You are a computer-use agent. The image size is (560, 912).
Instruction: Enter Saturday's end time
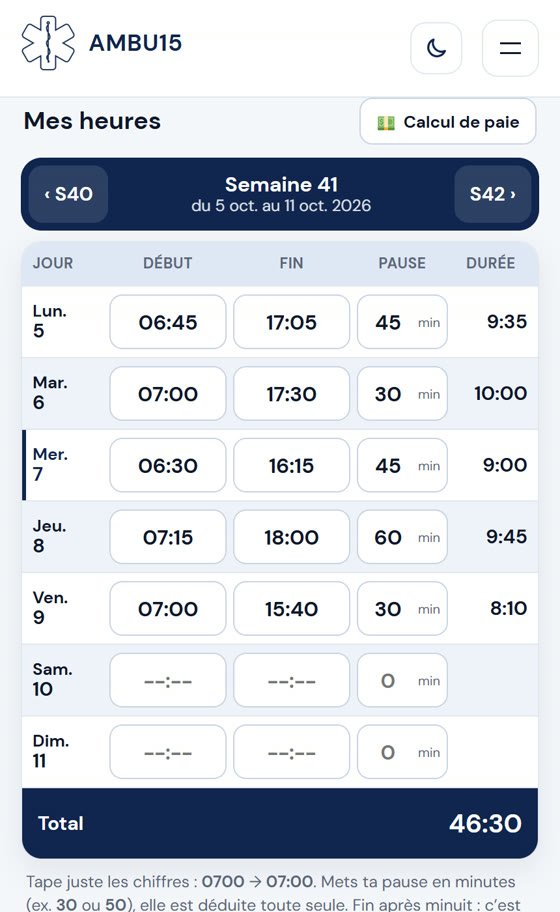coord(291,681)
